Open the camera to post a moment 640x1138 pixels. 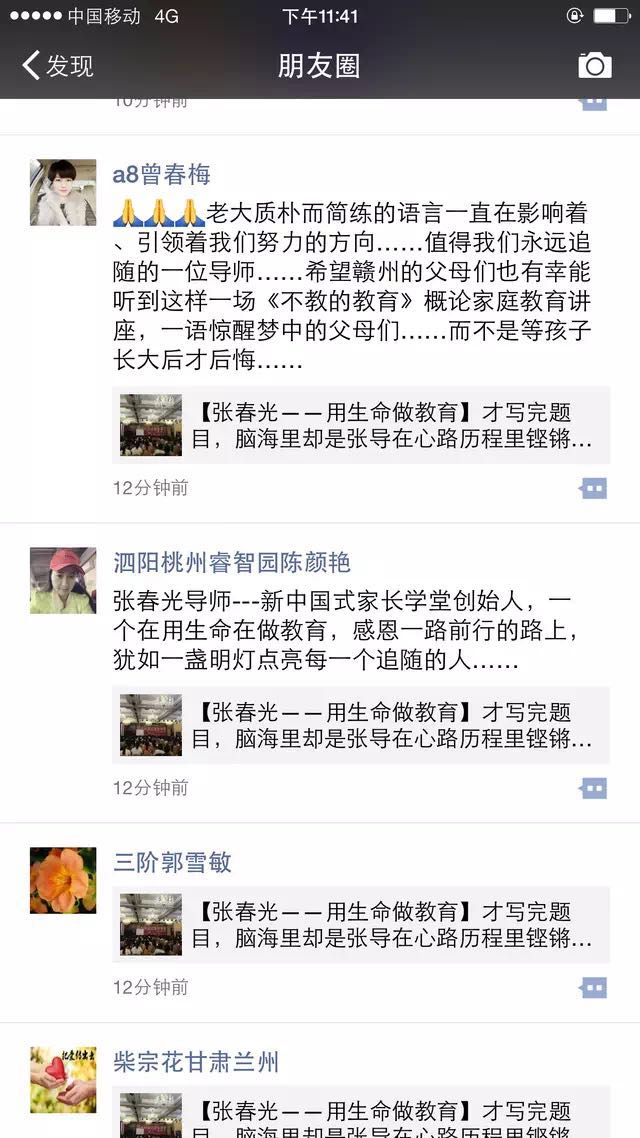pyautogui.click(x=594, y=66)
